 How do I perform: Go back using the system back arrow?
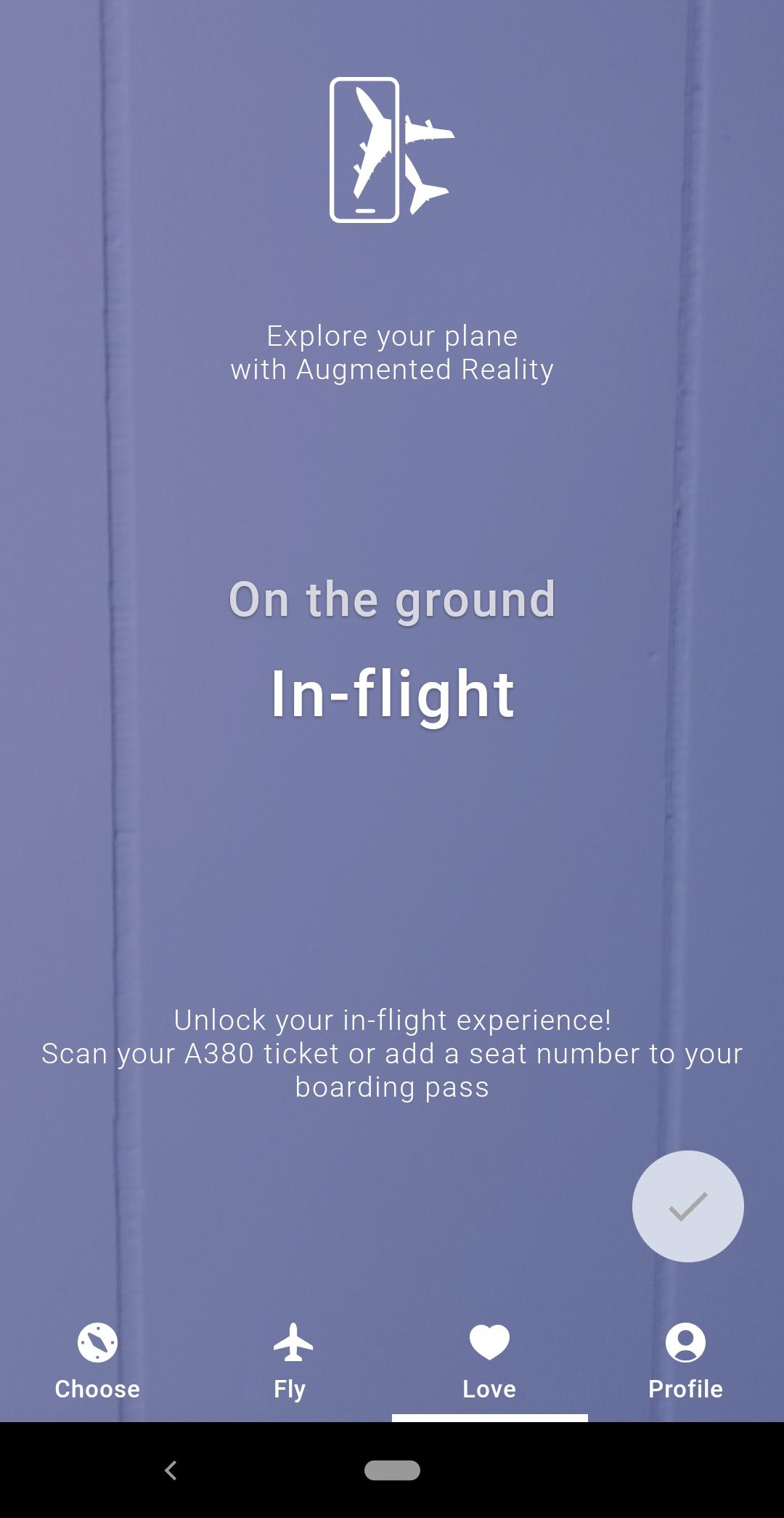[x=171, y=1470]
